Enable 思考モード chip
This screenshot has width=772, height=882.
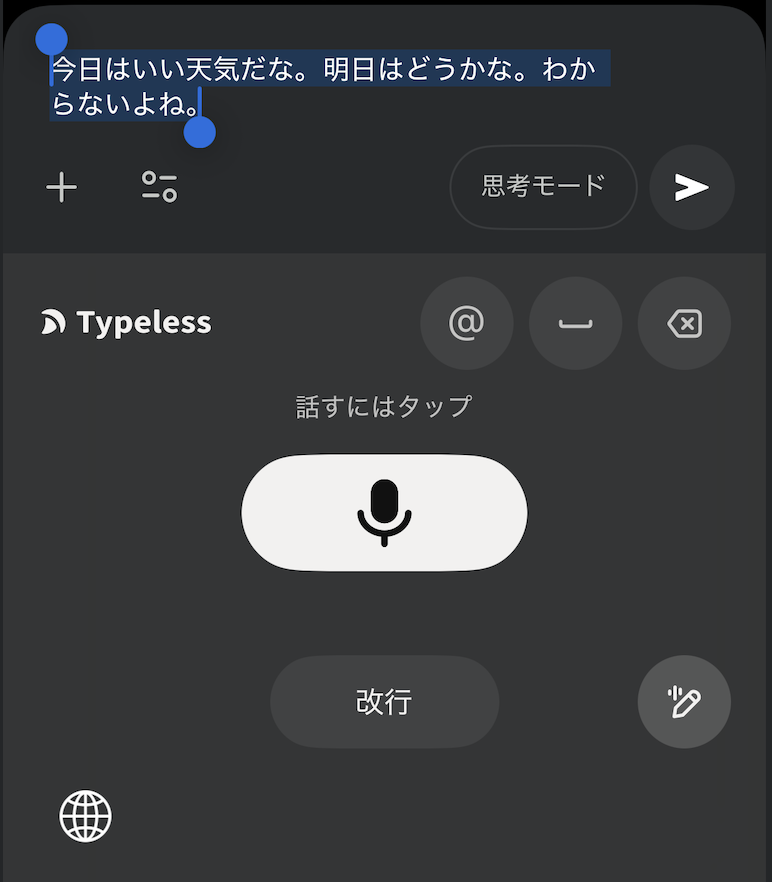543,187
